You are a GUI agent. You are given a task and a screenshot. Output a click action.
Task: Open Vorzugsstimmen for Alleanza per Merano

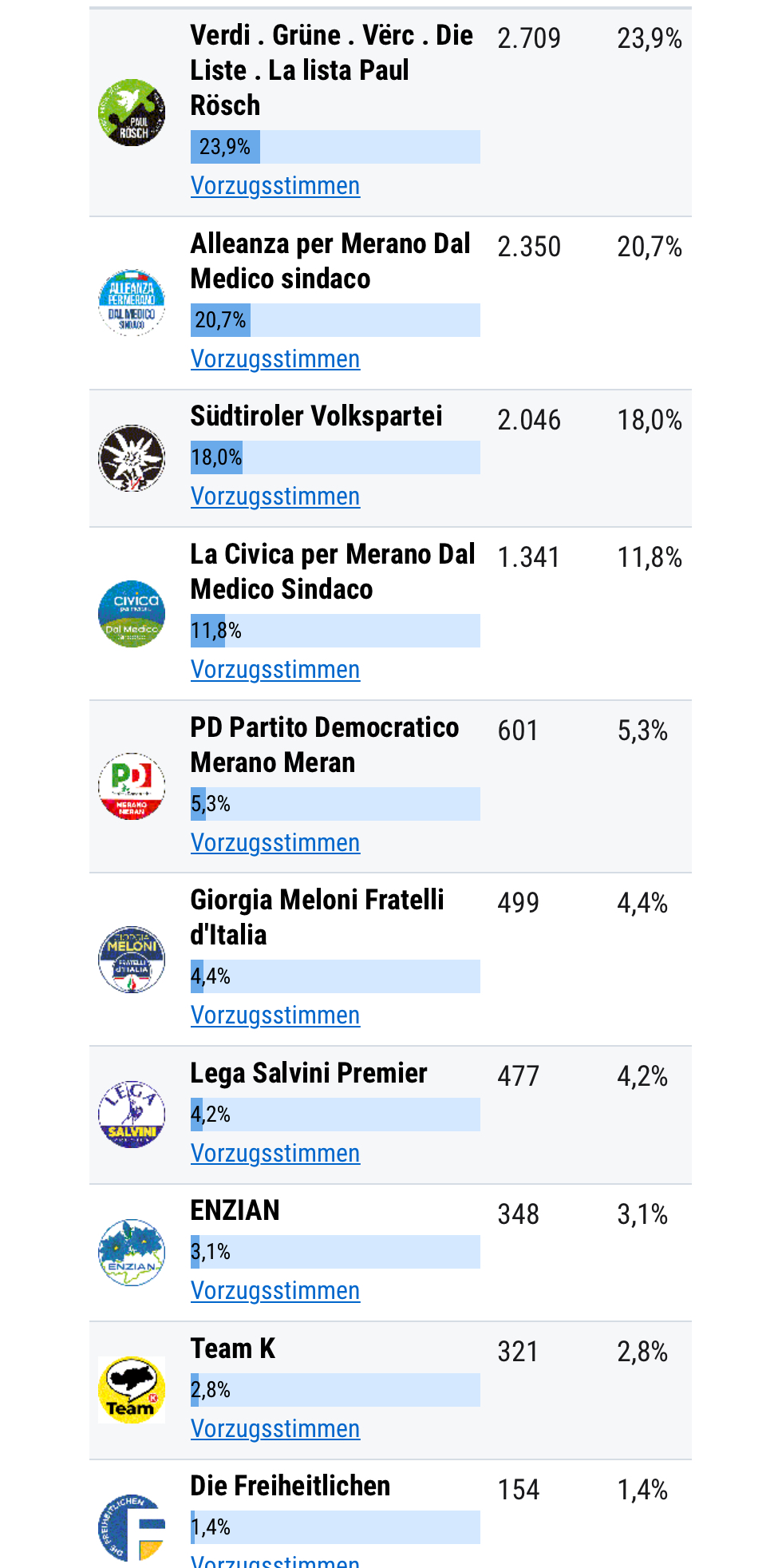pos(275,359)
